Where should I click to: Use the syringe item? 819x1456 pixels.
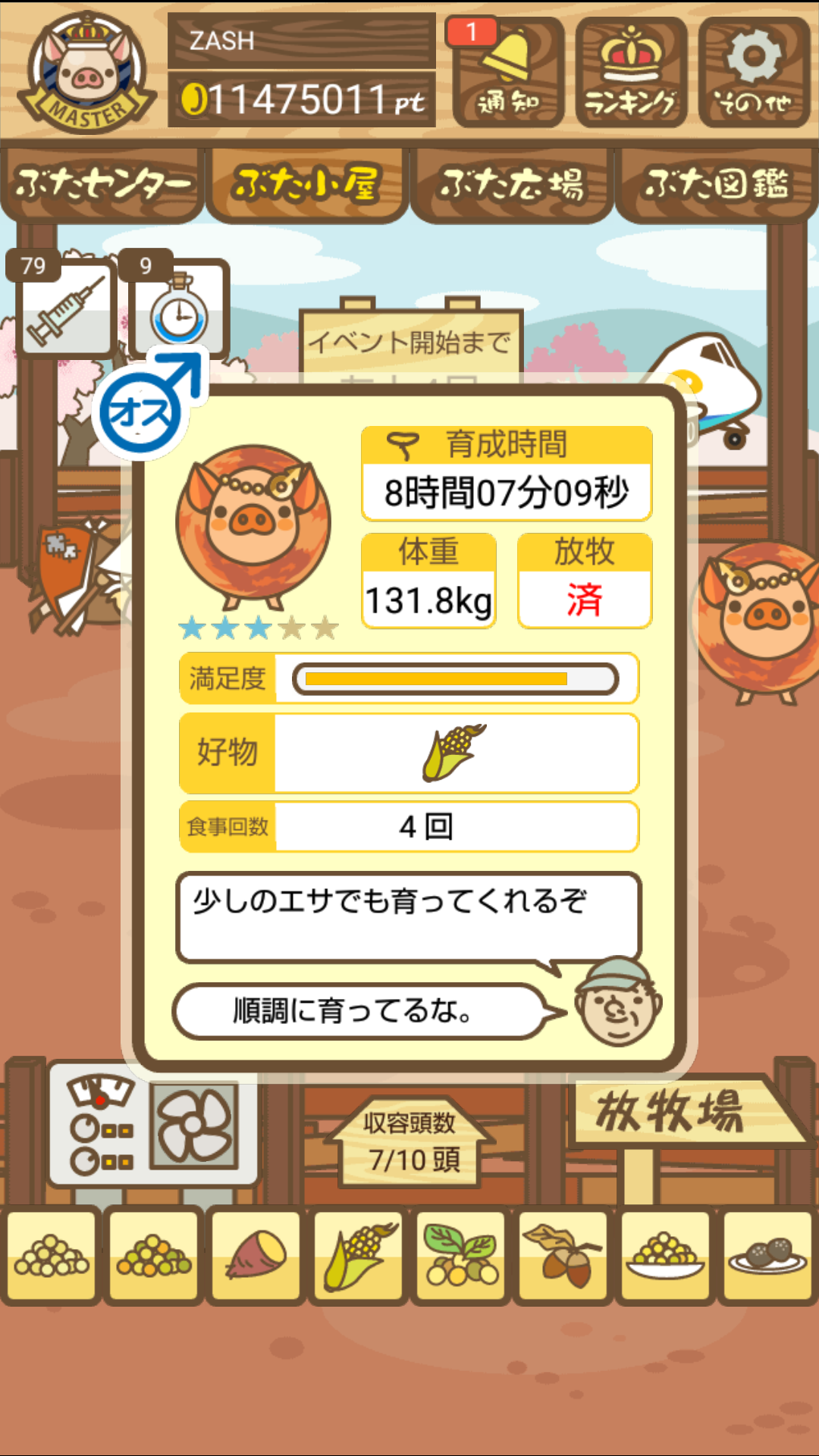pos(66,308)
